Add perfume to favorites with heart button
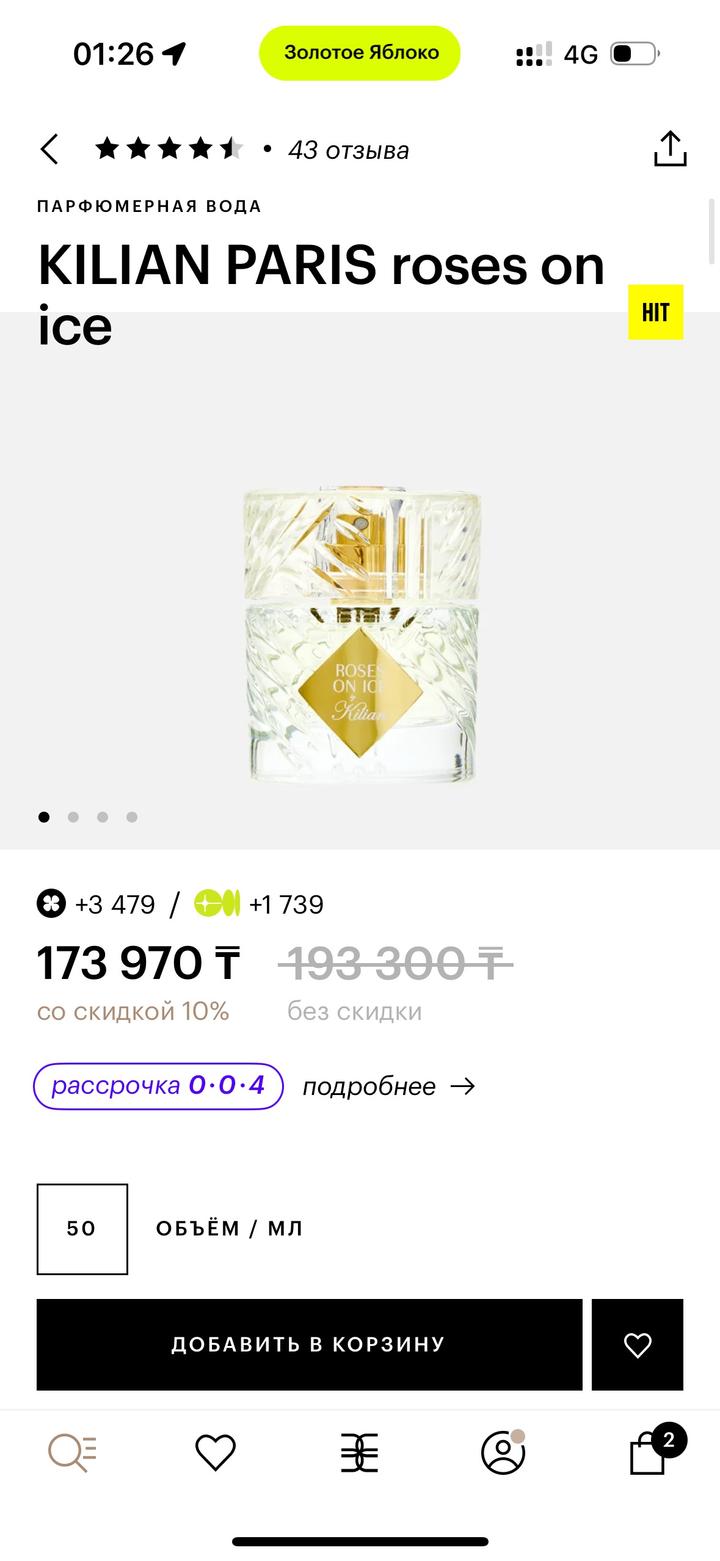This screenshot has width=720, height=1561. point(637,1344)
